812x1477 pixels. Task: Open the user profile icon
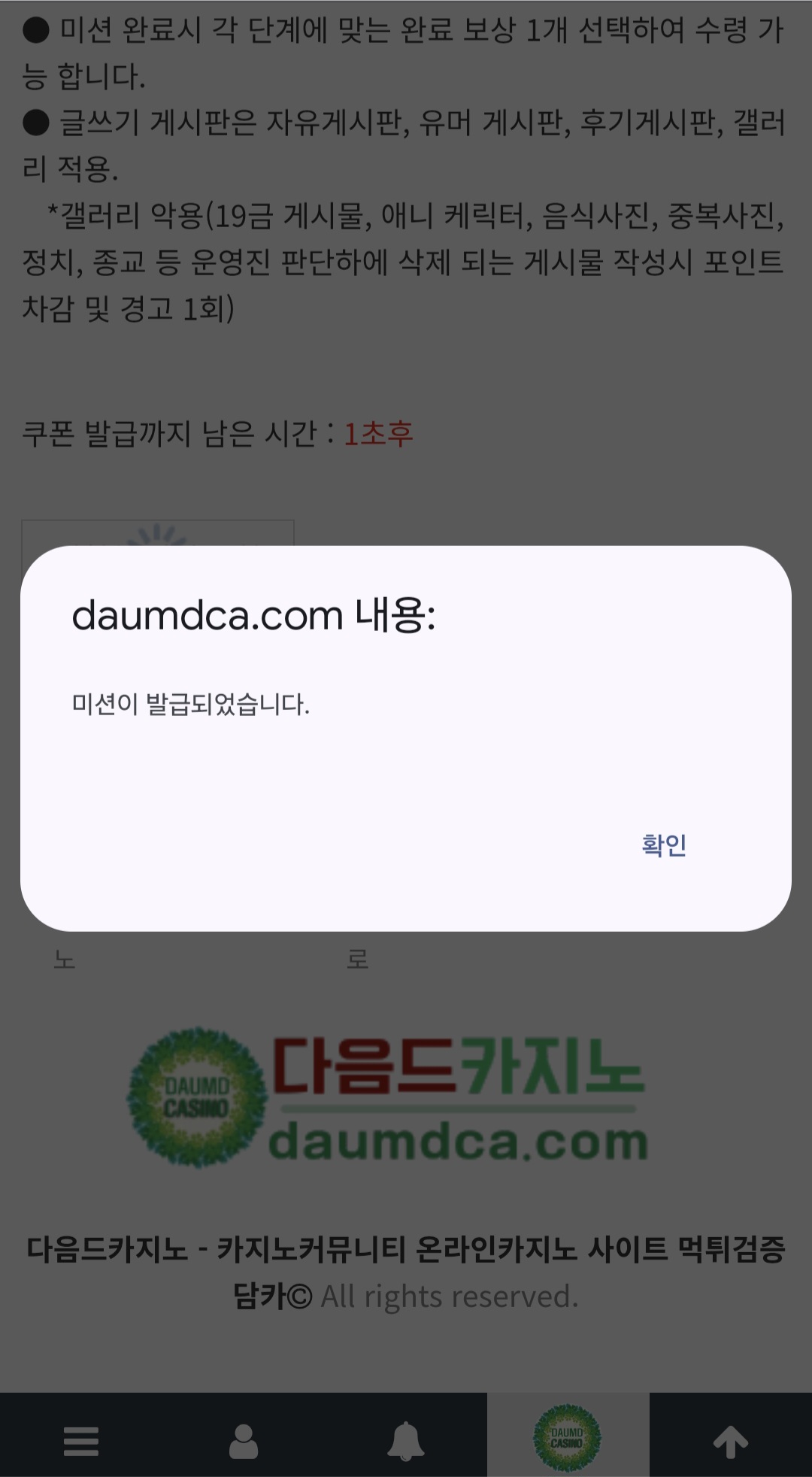(243, 1441)
